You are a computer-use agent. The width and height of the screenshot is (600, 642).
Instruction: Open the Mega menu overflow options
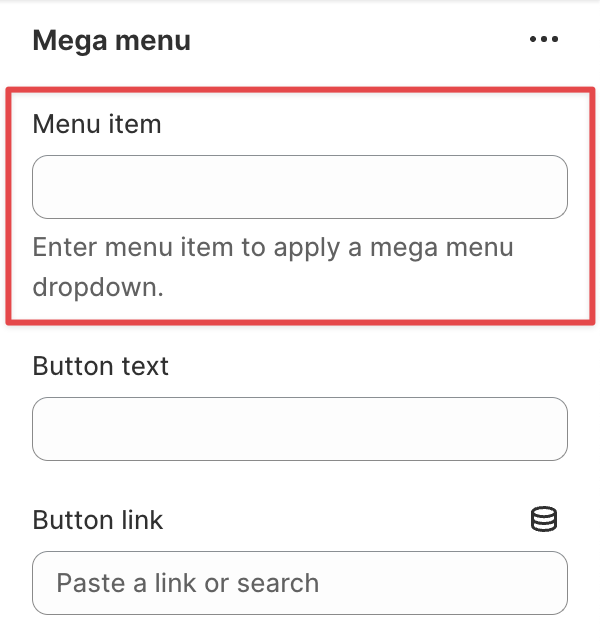(x=544, y=39)
